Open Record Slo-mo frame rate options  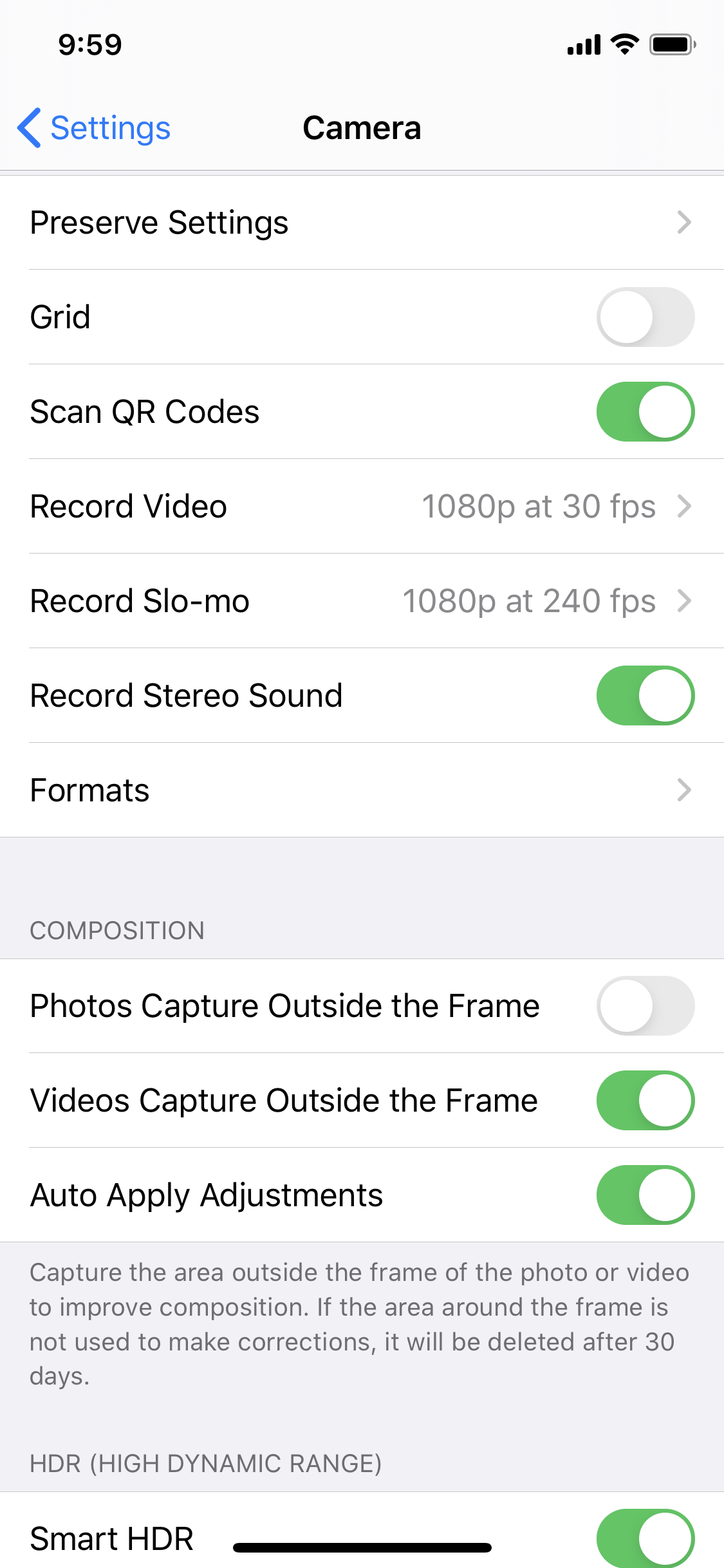click(362, 601)
